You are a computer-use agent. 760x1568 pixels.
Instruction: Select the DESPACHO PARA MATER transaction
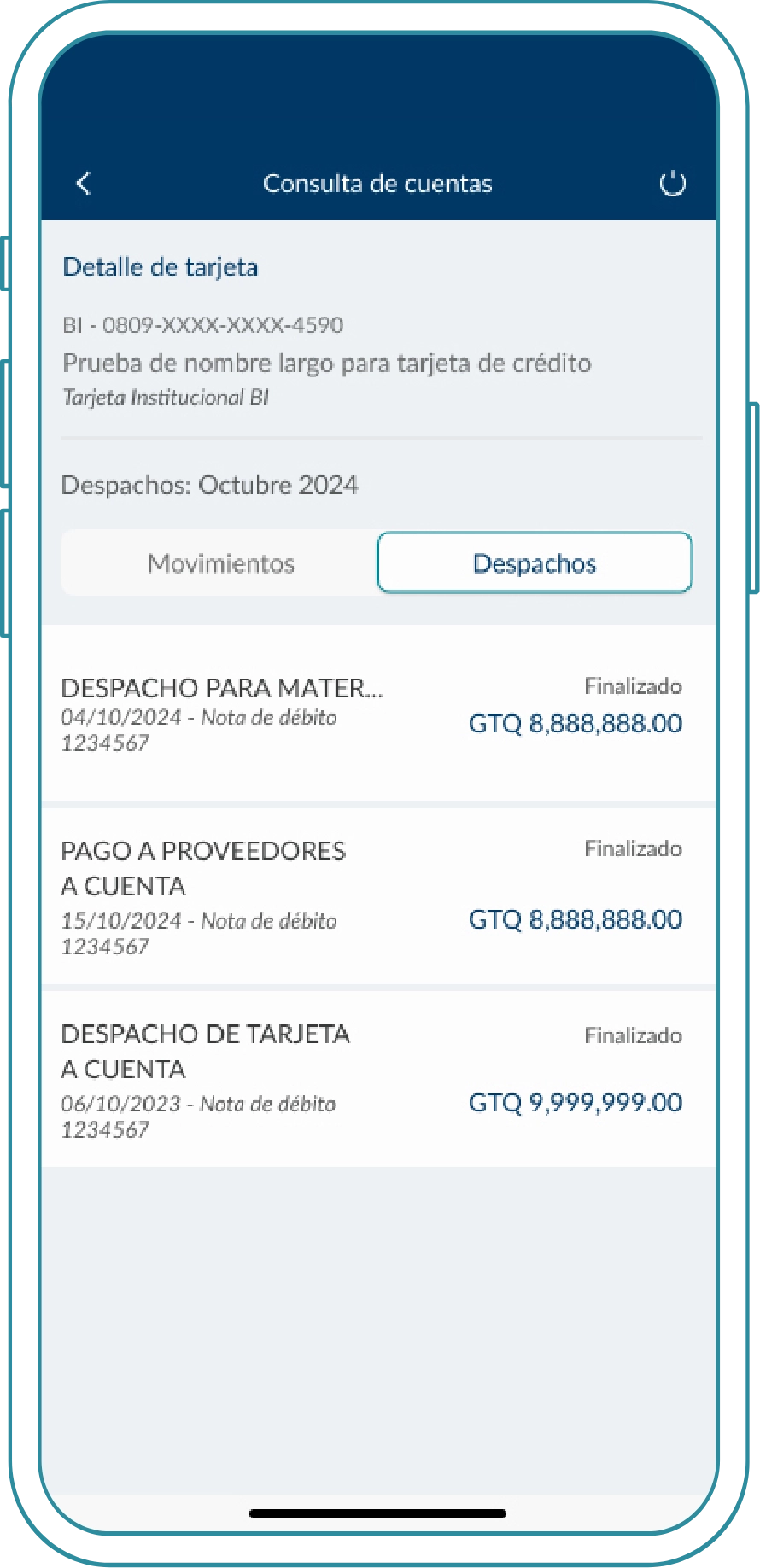pos(224,688)
